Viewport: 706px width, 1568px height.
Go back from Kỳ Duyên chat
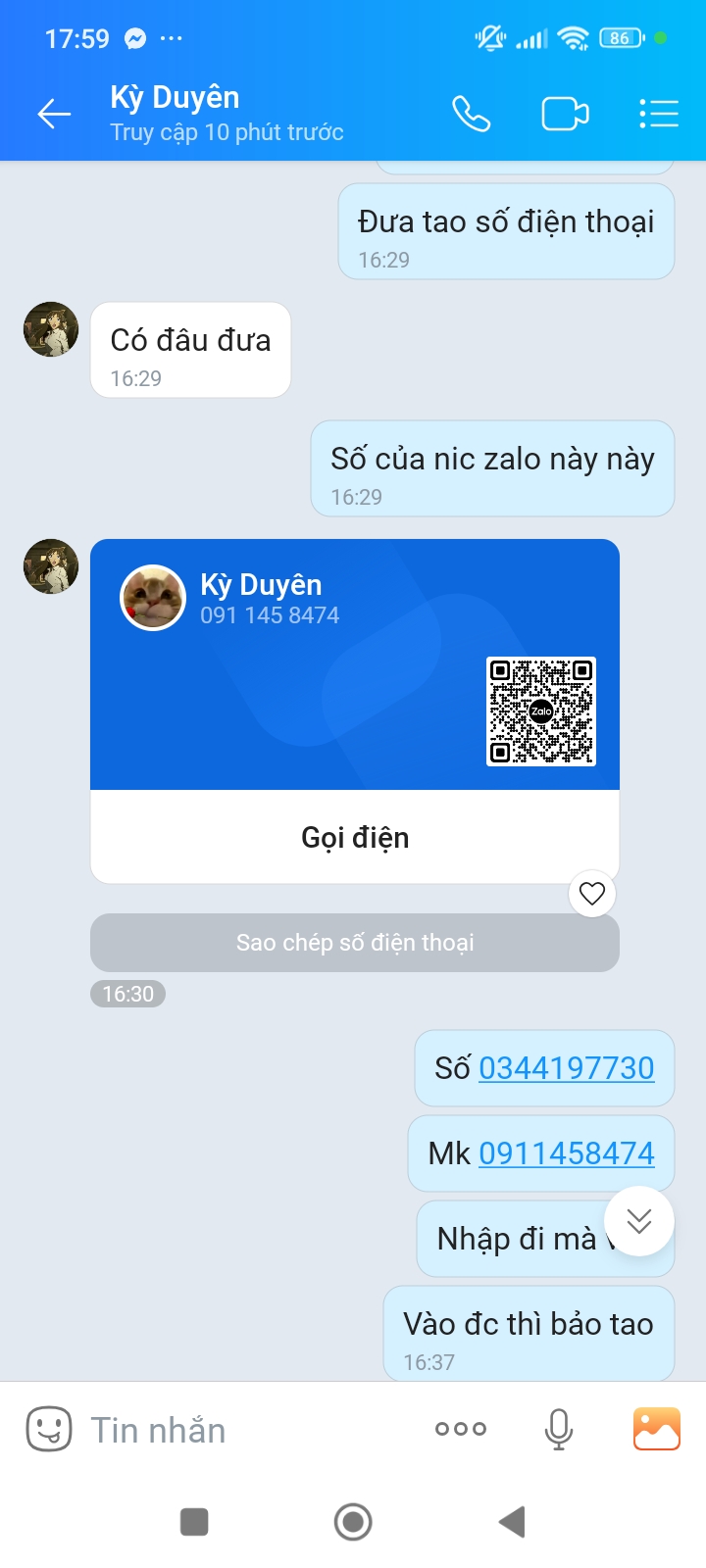click(x=54, y=114)
